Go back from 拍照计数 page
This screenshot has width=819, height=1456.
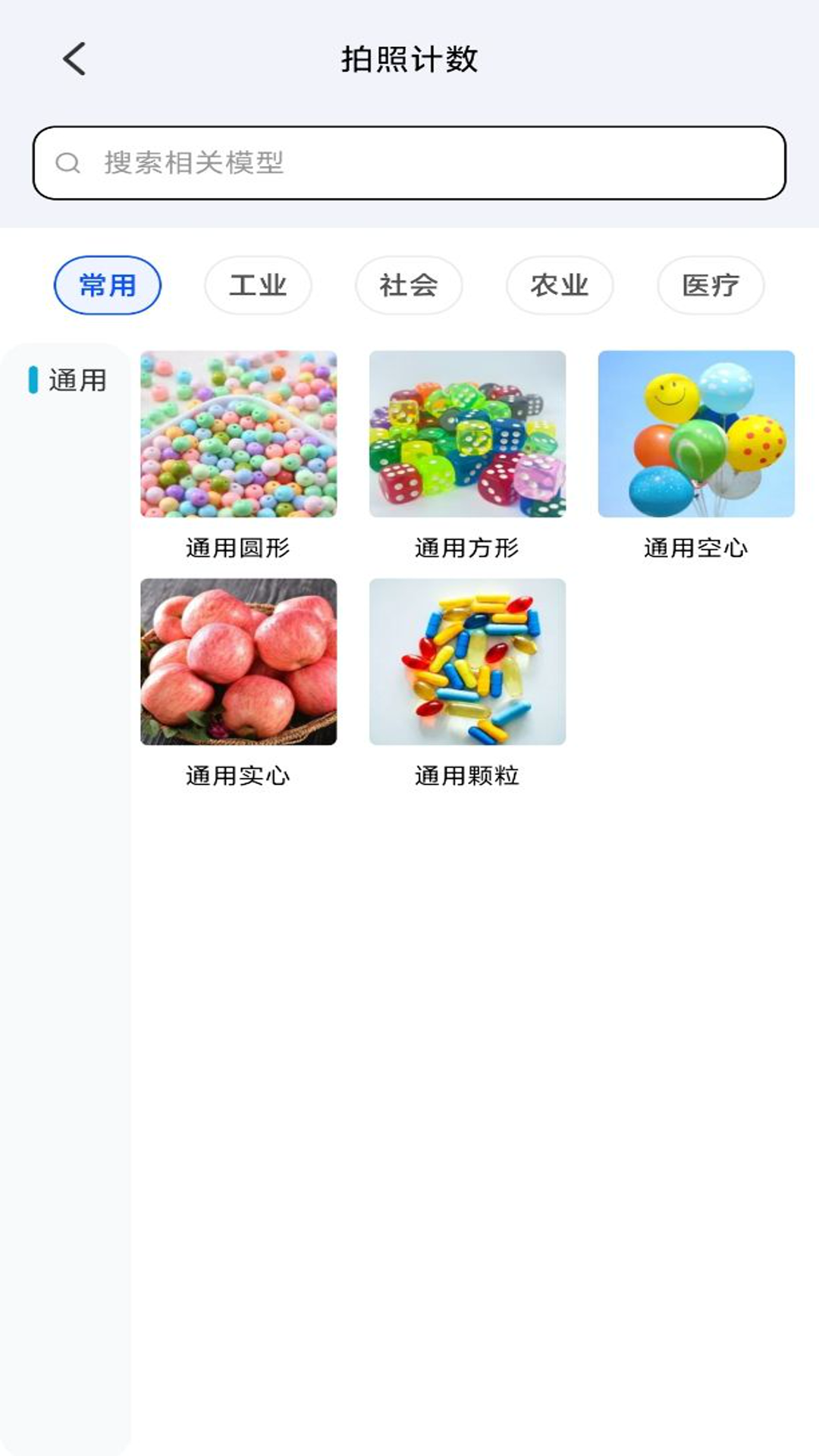74,59
